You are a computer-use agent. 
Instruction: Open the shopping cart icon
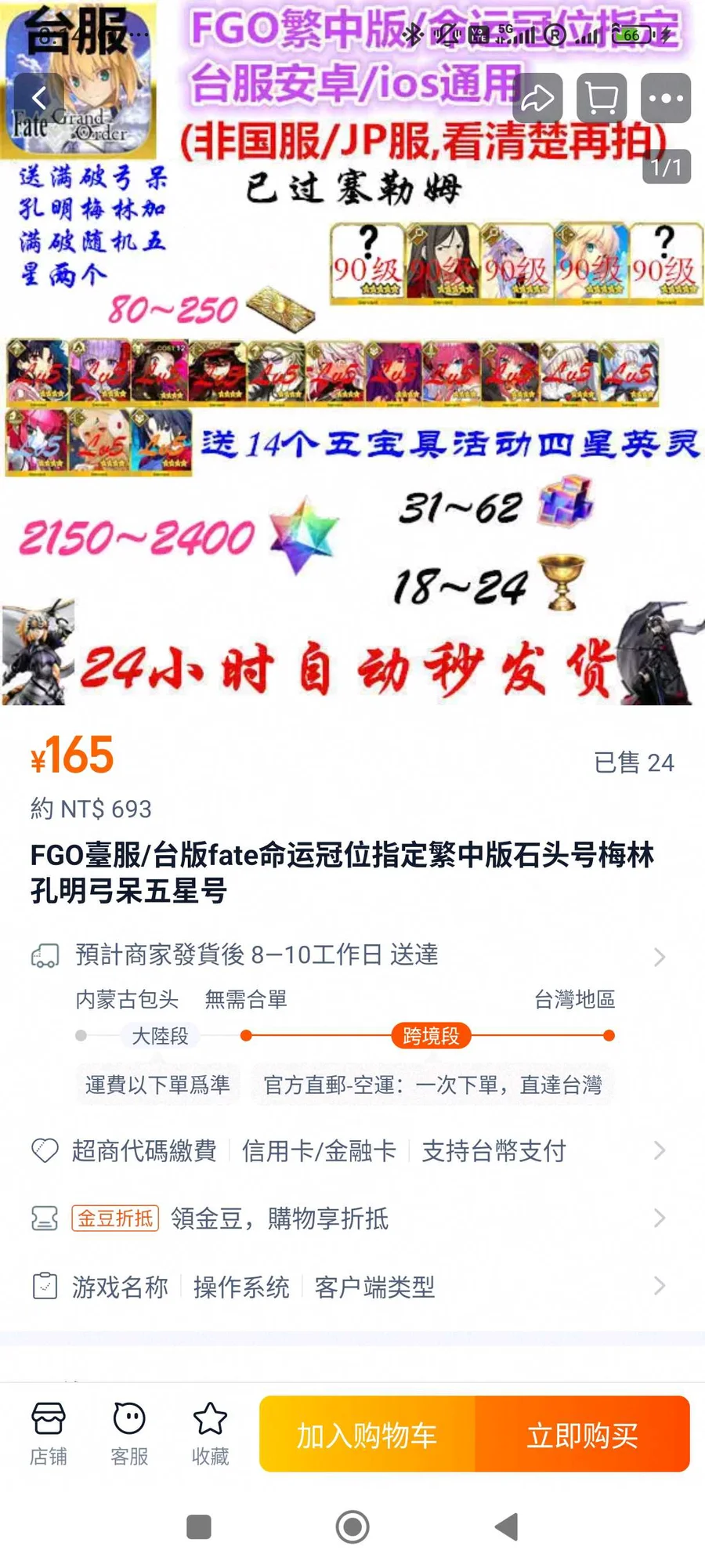[602, 98]
